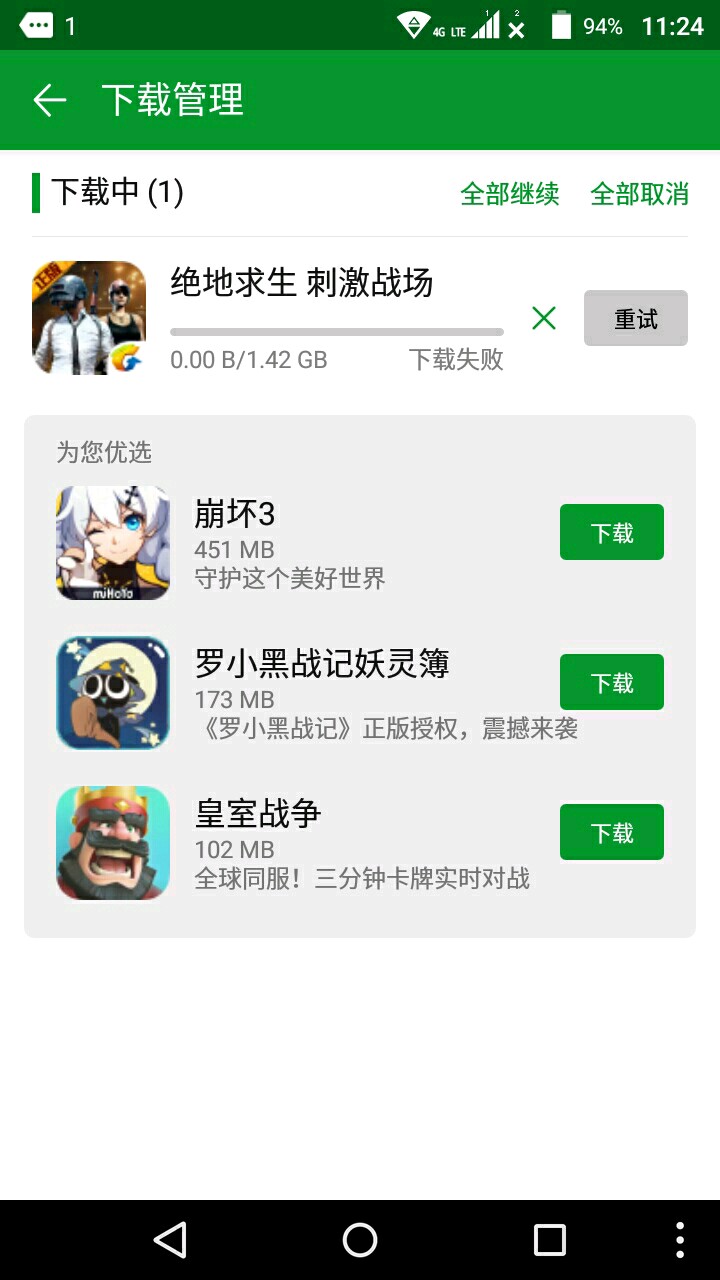Retry download with 重试 button

(x=635, y=319)
